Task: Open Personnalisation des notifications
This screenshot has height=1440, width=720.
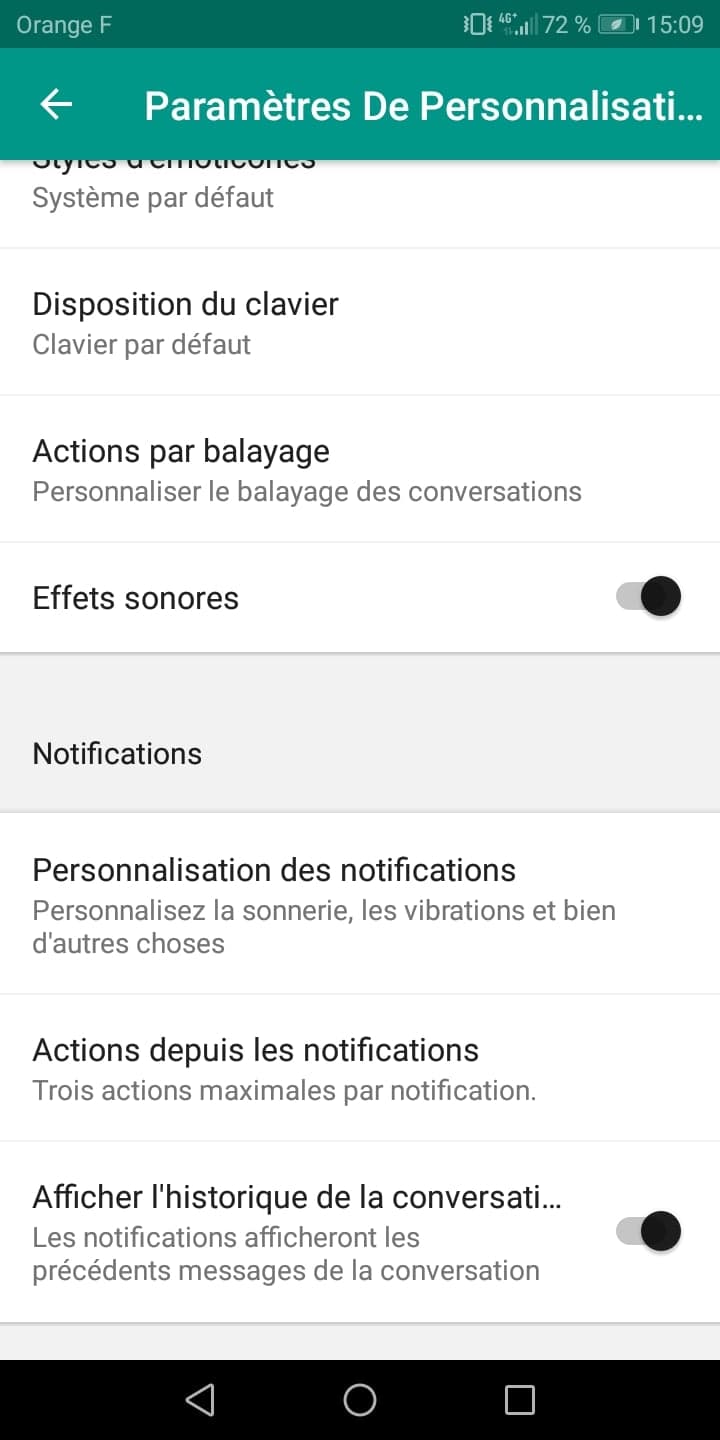Action: [360, 903]
